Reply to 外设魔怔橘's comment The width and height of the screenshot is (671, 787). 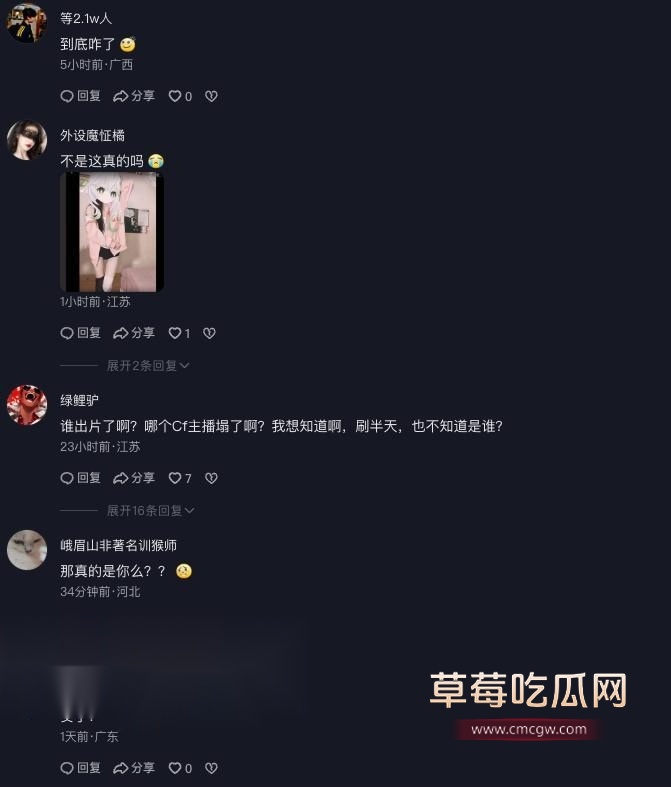[x=80, y=333]
